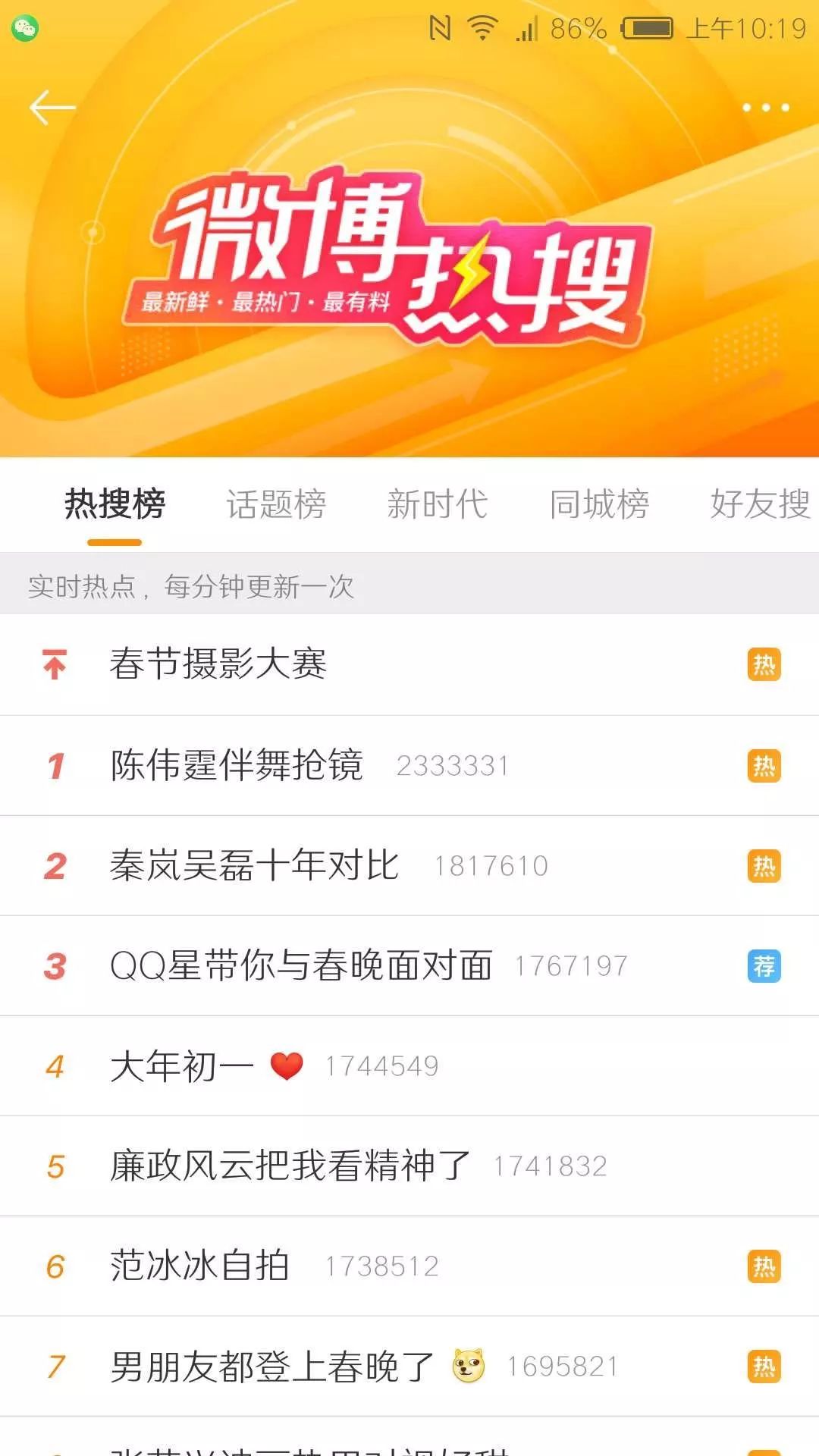
Task: Switch to the 话题榜 tab
Action: (x=276, y=504)
